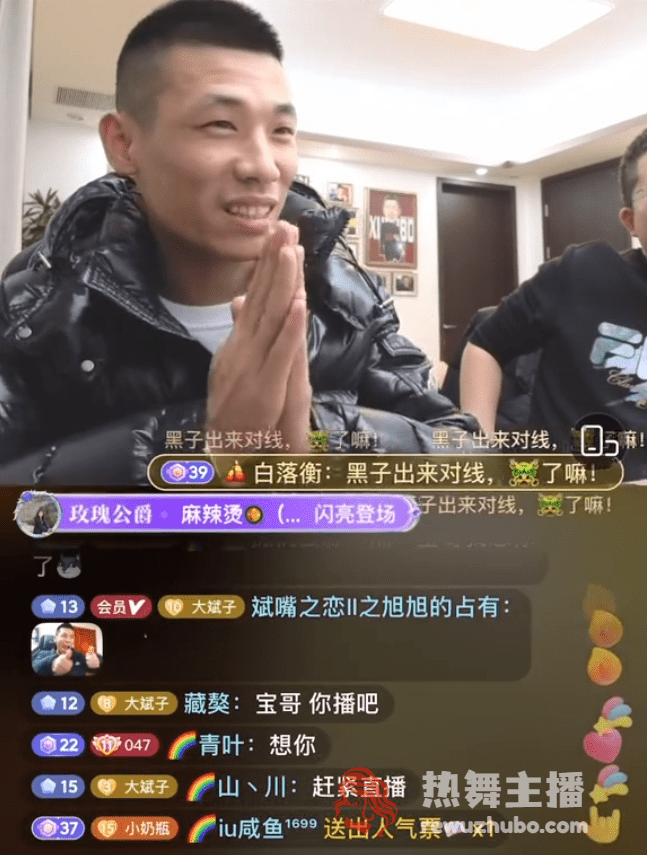Open the photo thumbnail in the chat
This screenshot has width=647, height=855.
pyautogui.click(x=66, y=649)
